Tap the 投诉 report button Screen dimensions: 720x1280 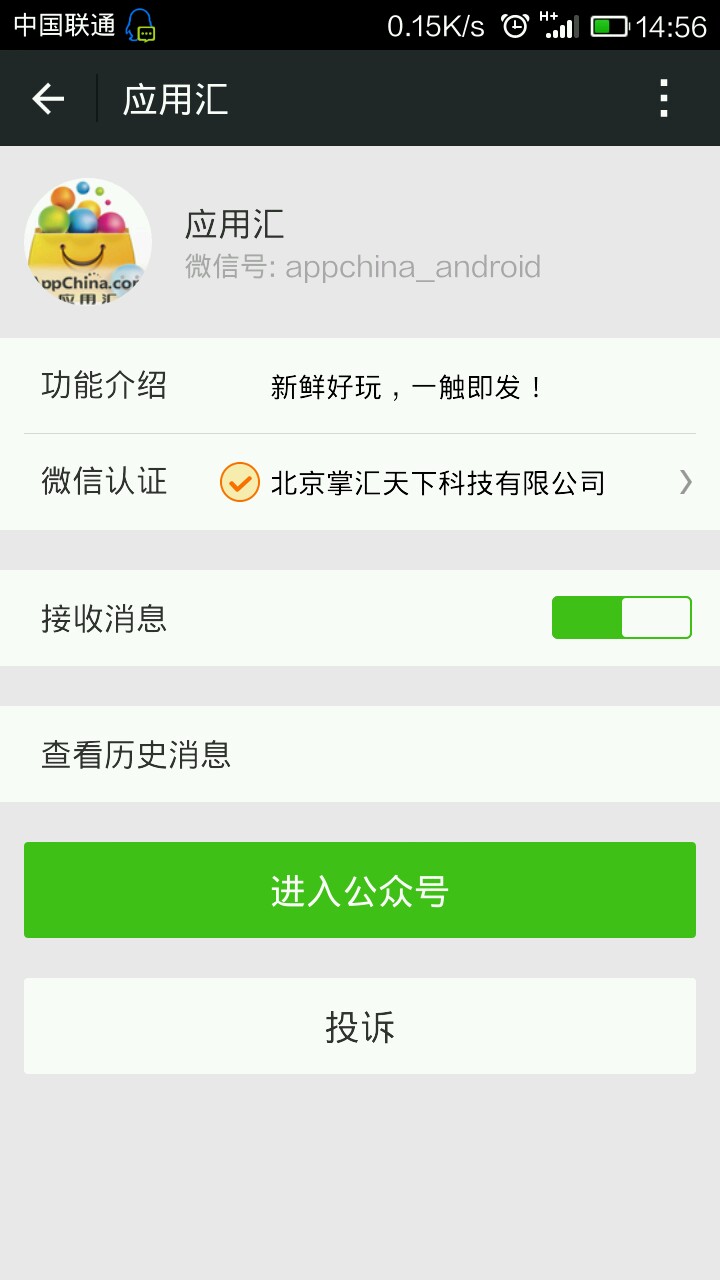[x=360, y=1026]
